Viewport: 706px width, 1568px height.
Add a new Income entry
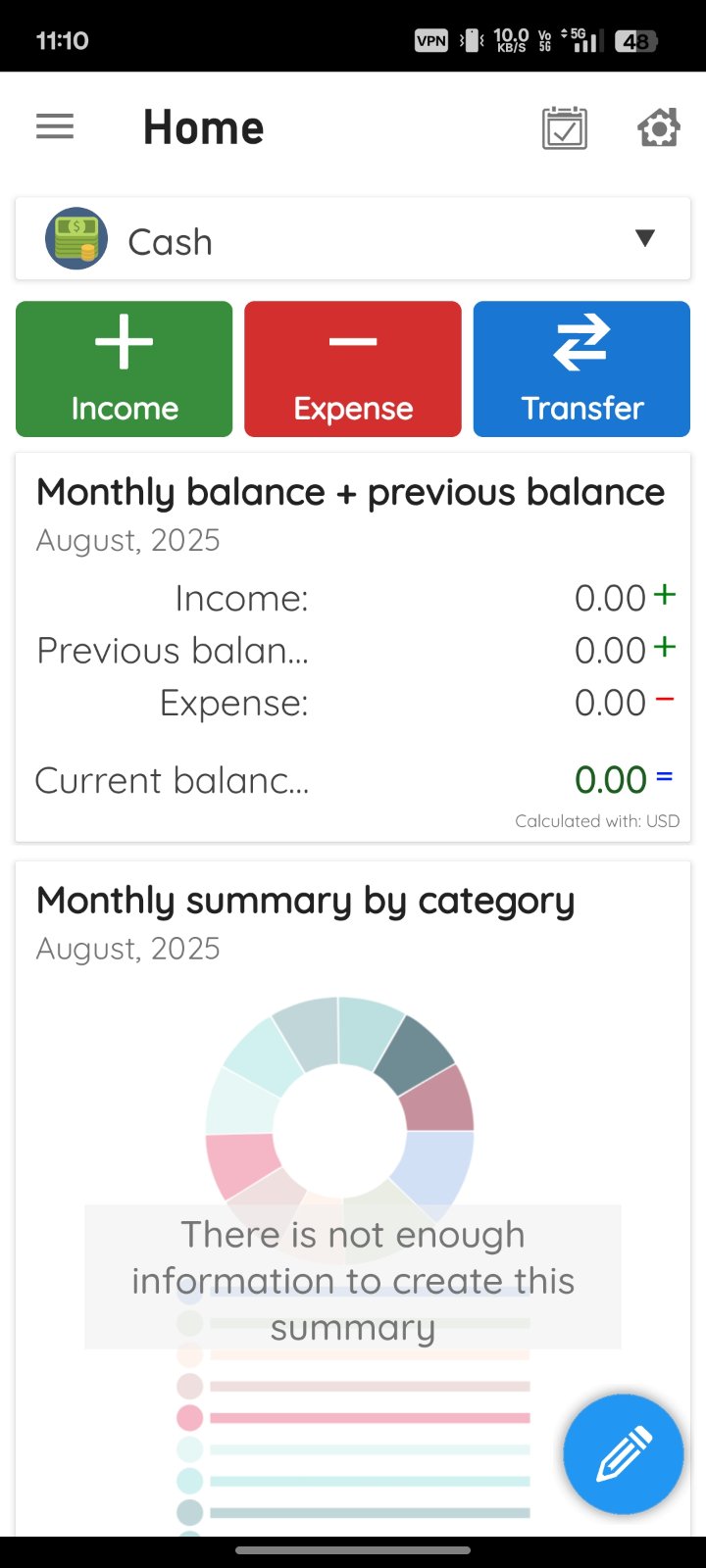[x=125, y=368]
